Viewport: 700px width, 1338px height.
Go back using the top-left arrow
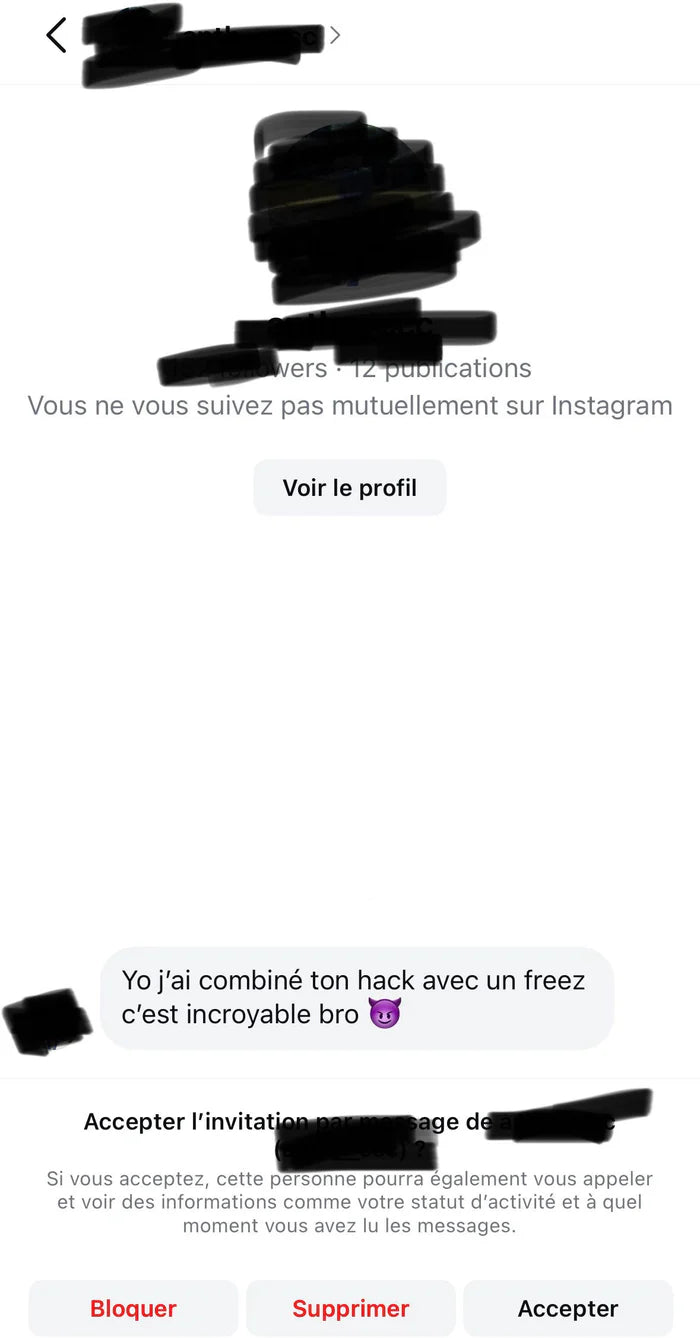[56, 36]
